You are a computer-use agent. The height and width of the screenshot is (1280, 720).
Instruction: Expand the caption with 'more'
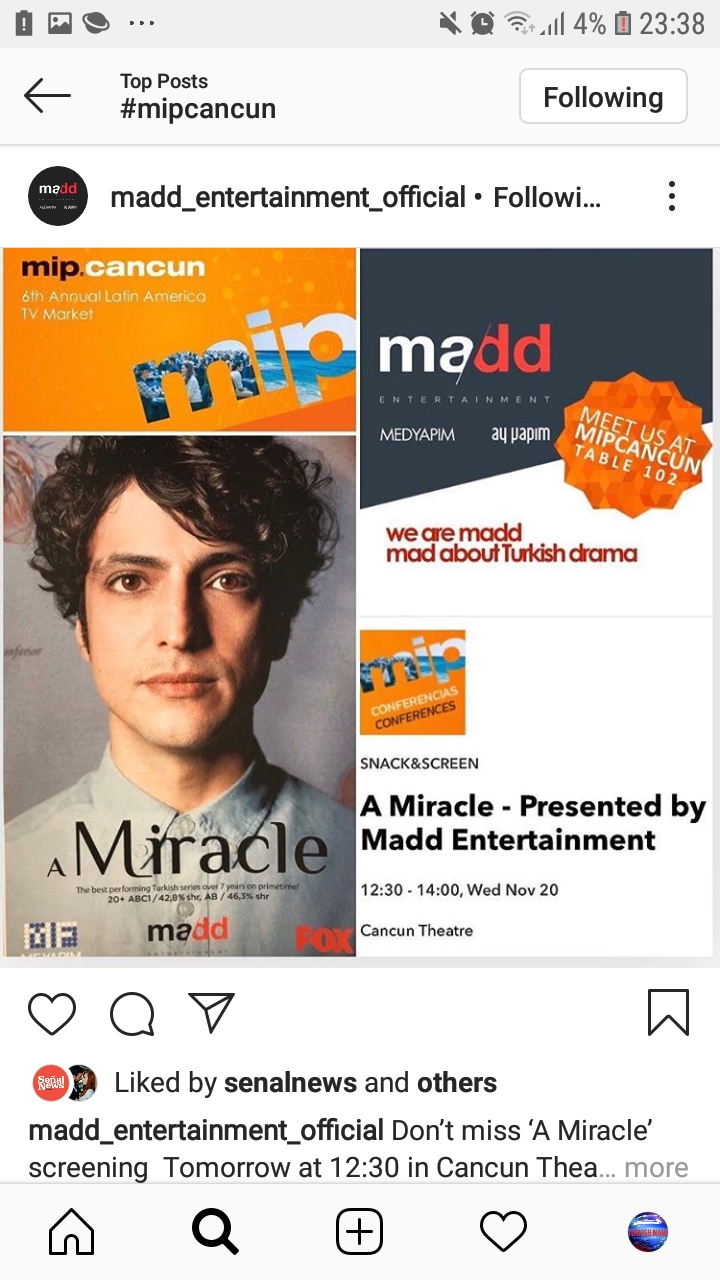click(656, 1167)
